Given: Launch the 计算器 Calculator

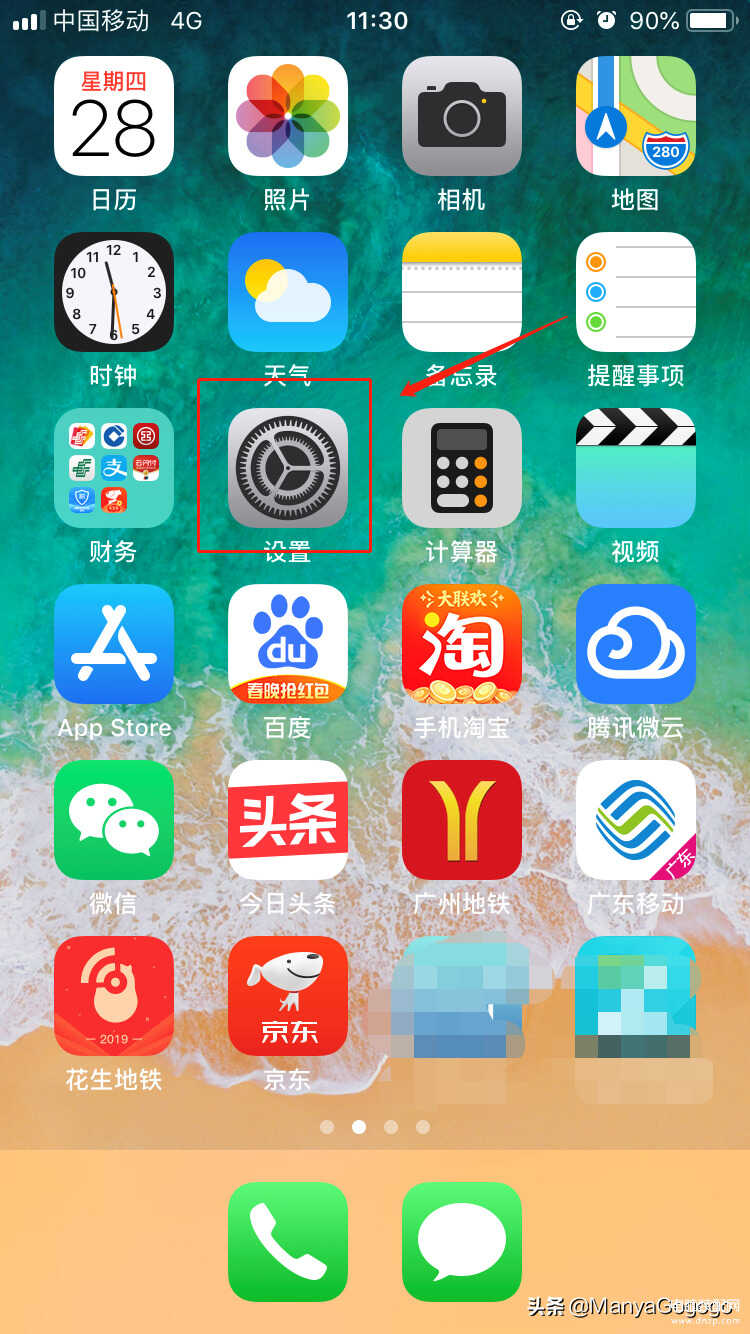Looking at the screenshot, I should 461,468.
